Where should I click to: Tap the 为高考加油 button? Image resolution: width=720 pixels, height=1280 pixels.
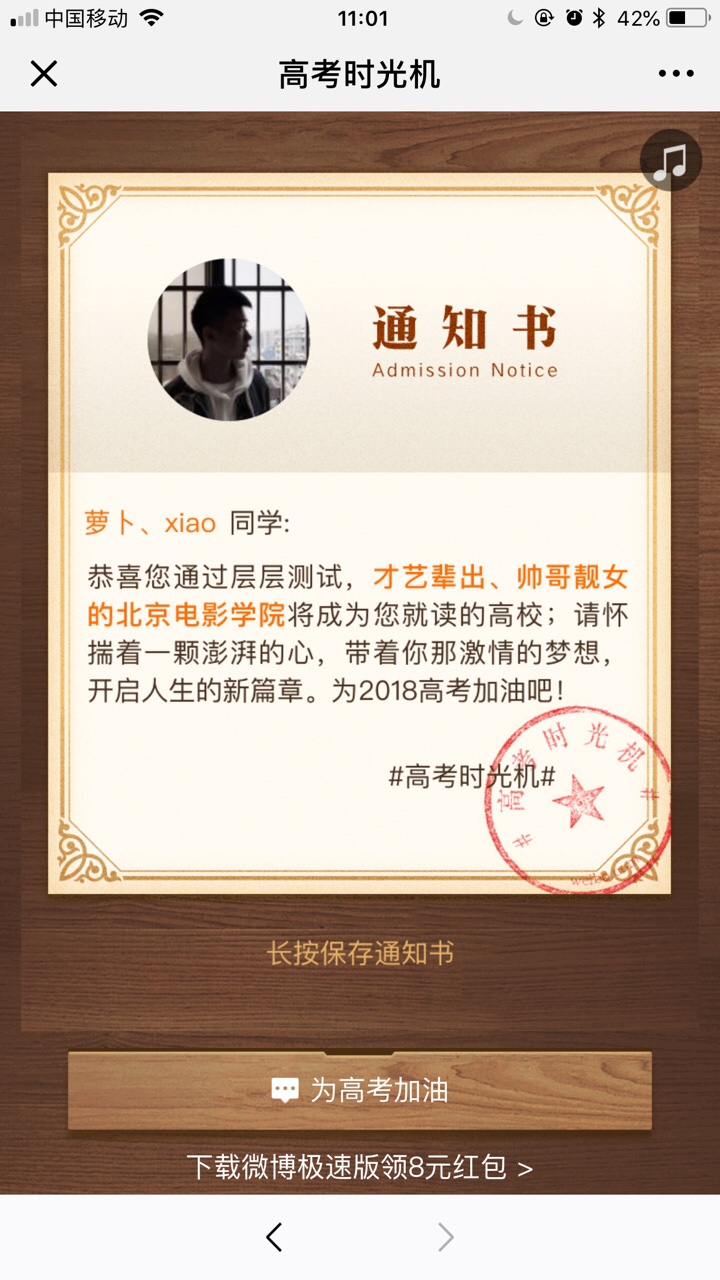(360, 1090)
